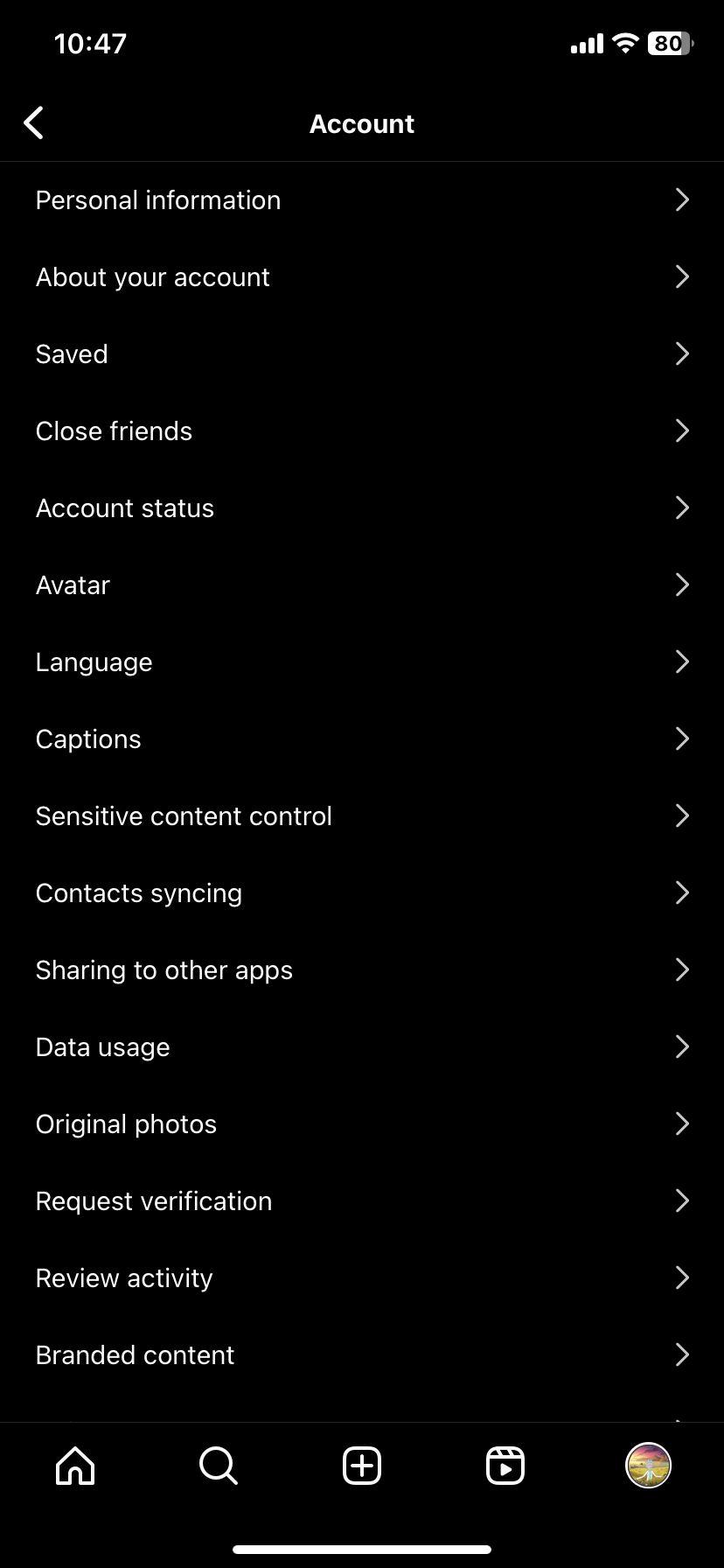Switch to the Home feed tab

coord(75,1466)
